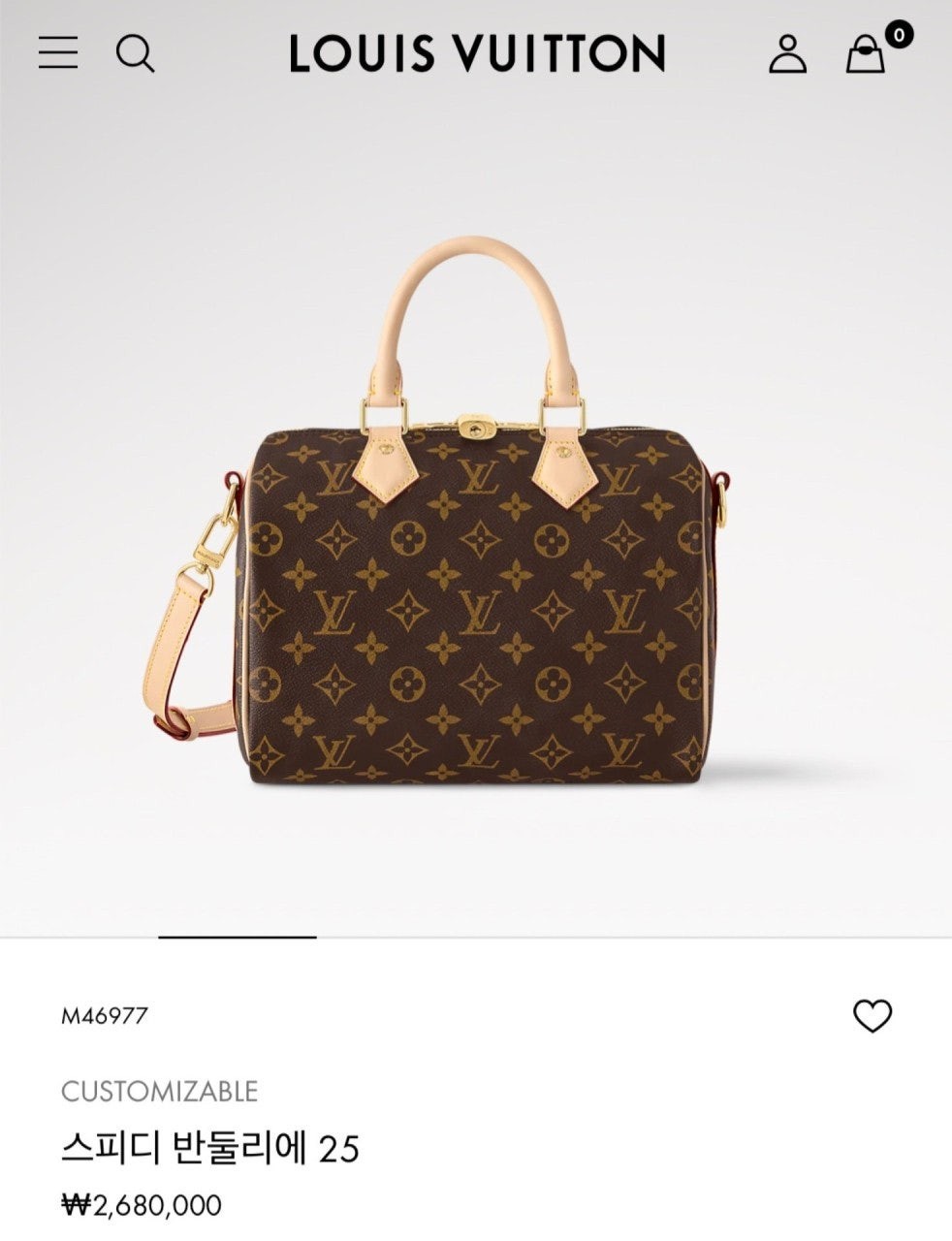Open the shopping bag
Viewport: 952px width, 1241px height.
click(x=866, y=54)
